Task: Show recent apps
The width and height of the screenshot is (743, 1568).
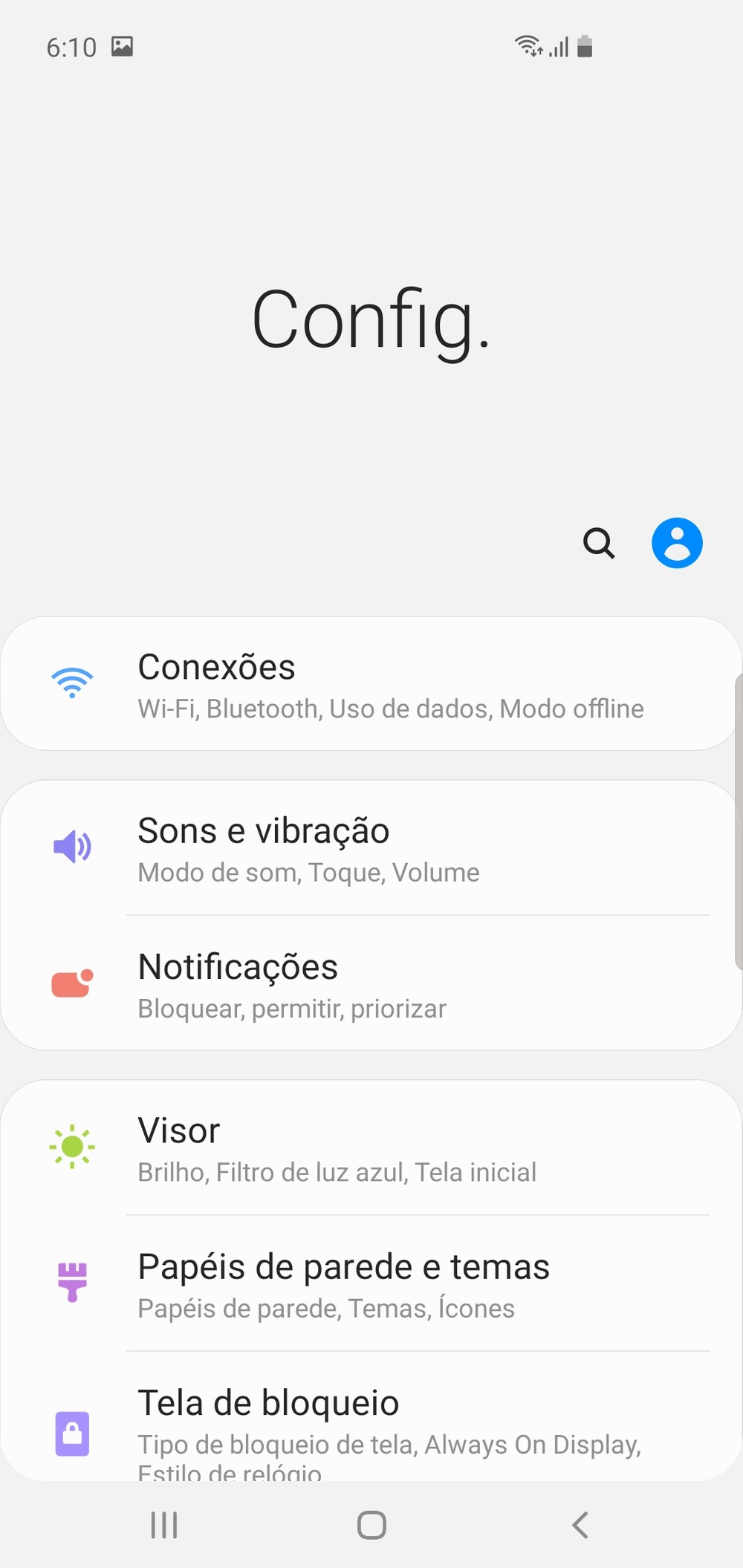Action: (x=164, y=1526)
